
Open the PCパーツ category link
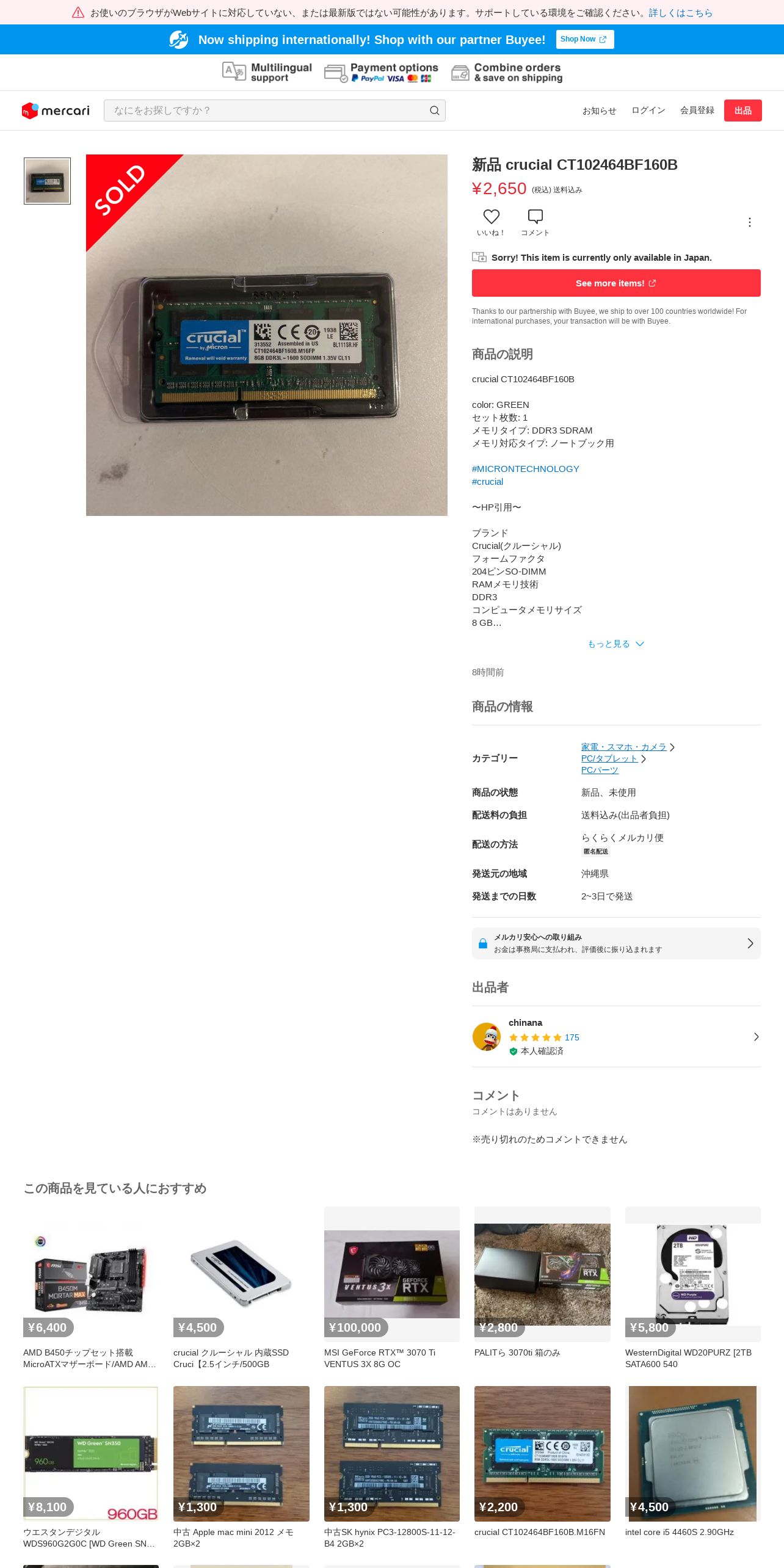(600, 770)
